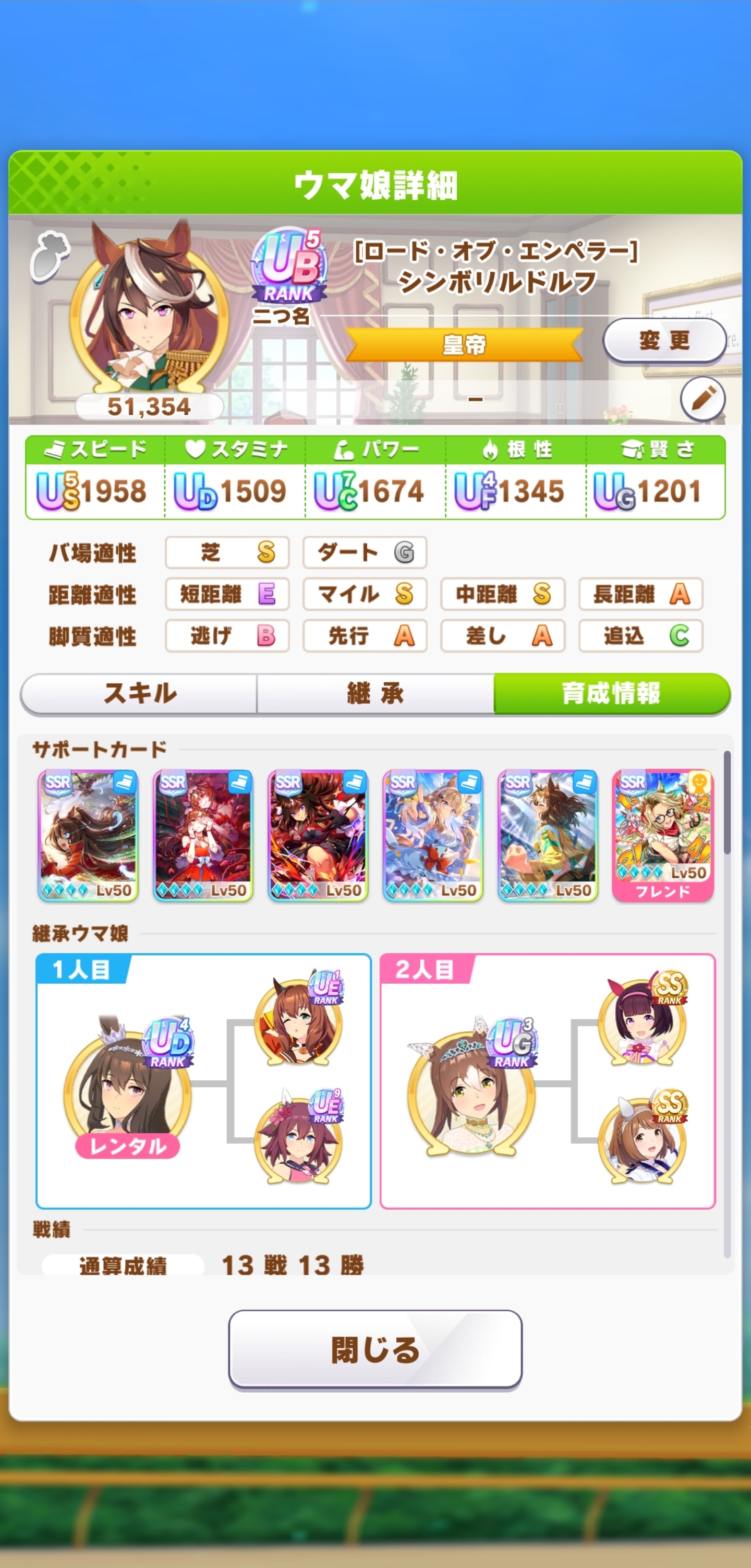Select the 育成情報 tab
The width and height of the screenshot is (751, 1568).
pyautogui.click(x=612, y=693)
